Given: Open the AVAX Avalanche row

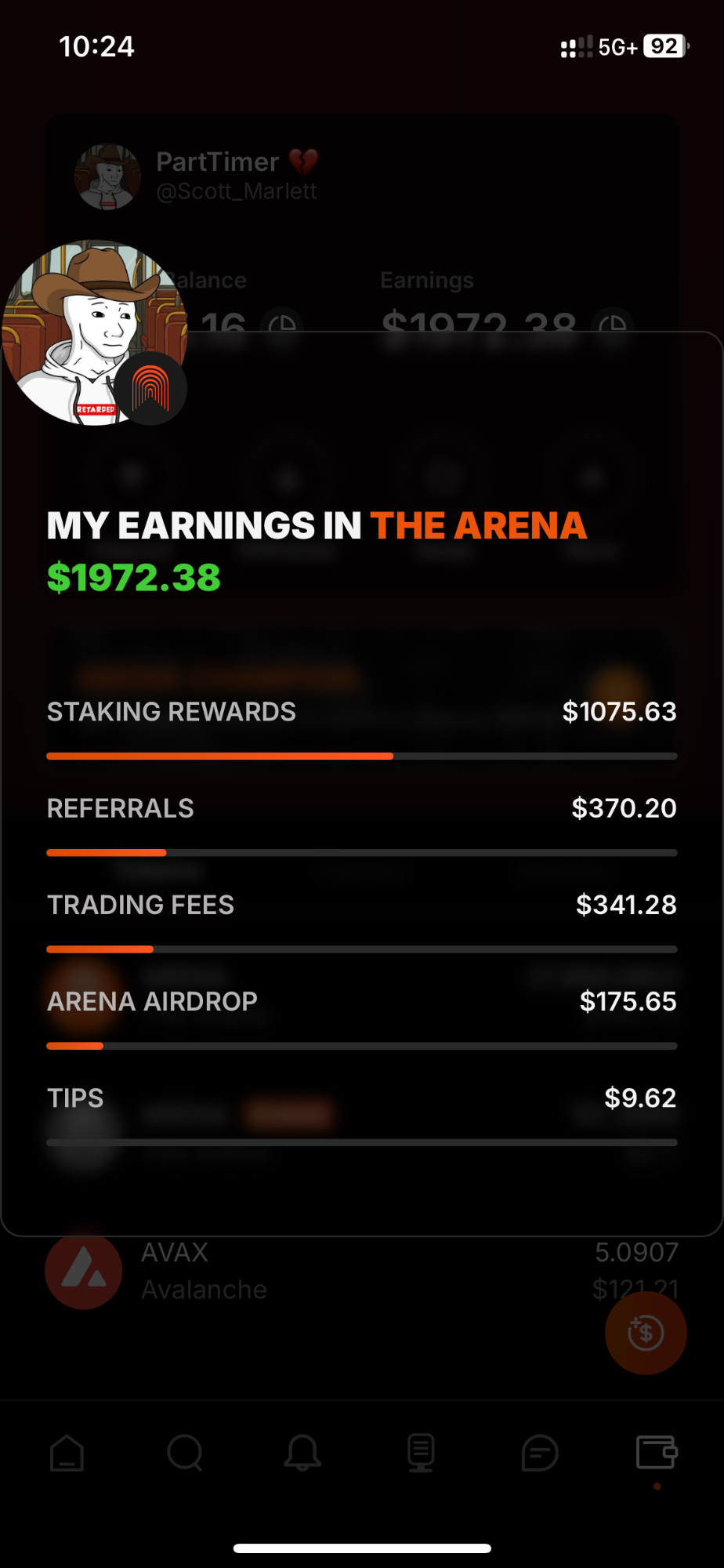Looking at the screenshot, I should (x=313, y=1270).
